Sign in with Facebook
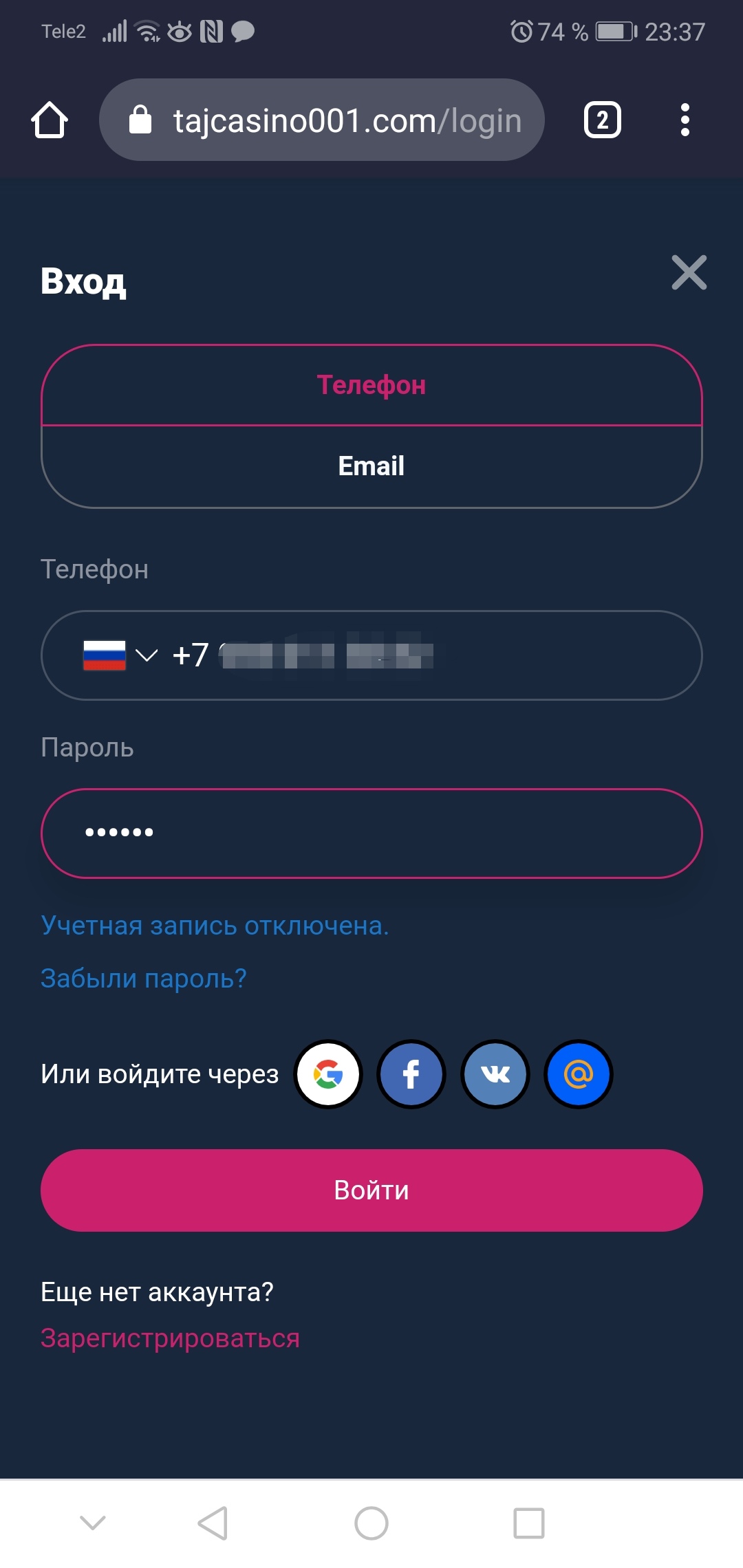 [x=411, y=1074]
